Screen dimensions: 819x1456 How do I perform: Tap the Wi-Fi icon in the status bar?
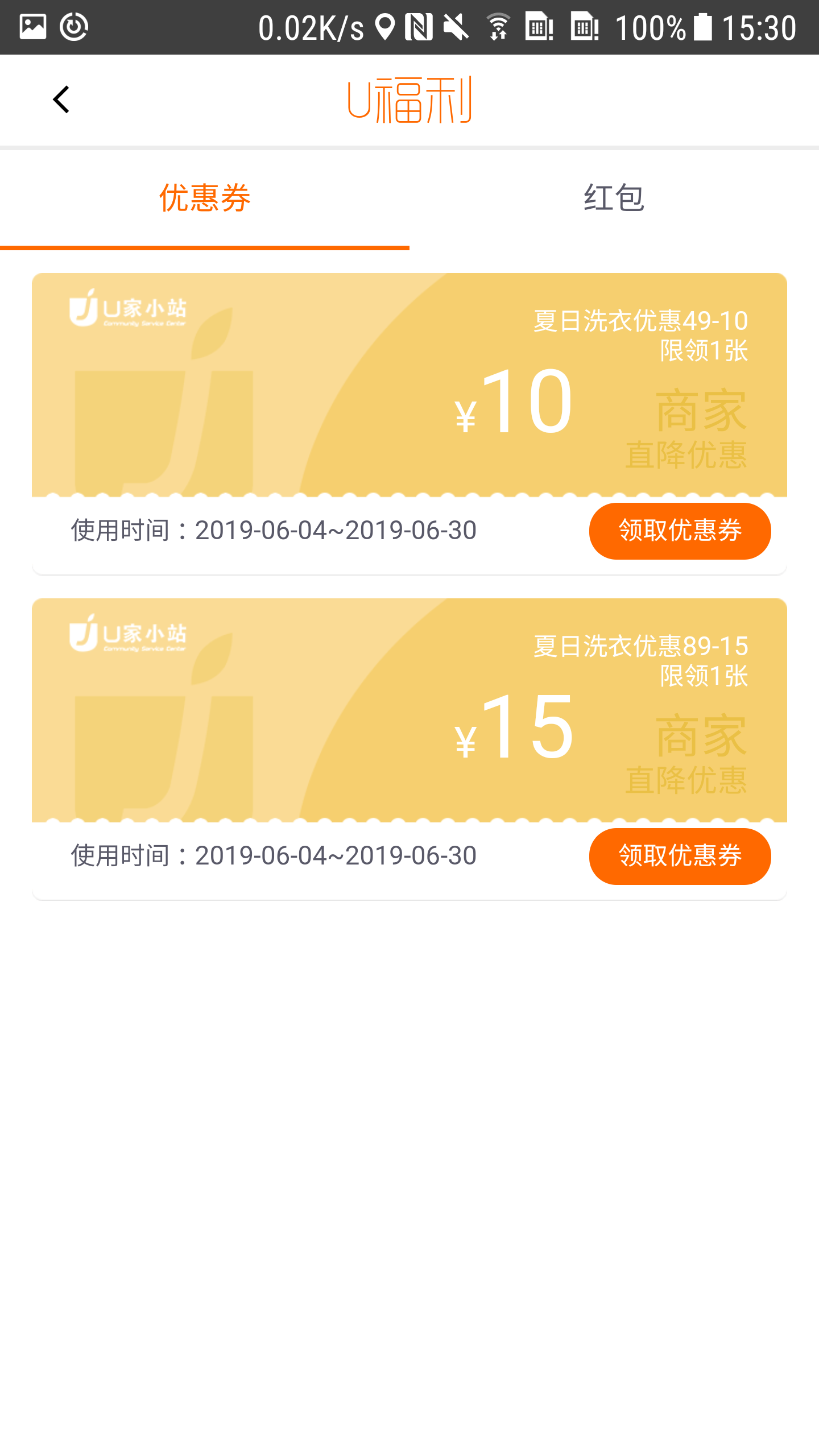pyautogui.click(x=498, y=26)
